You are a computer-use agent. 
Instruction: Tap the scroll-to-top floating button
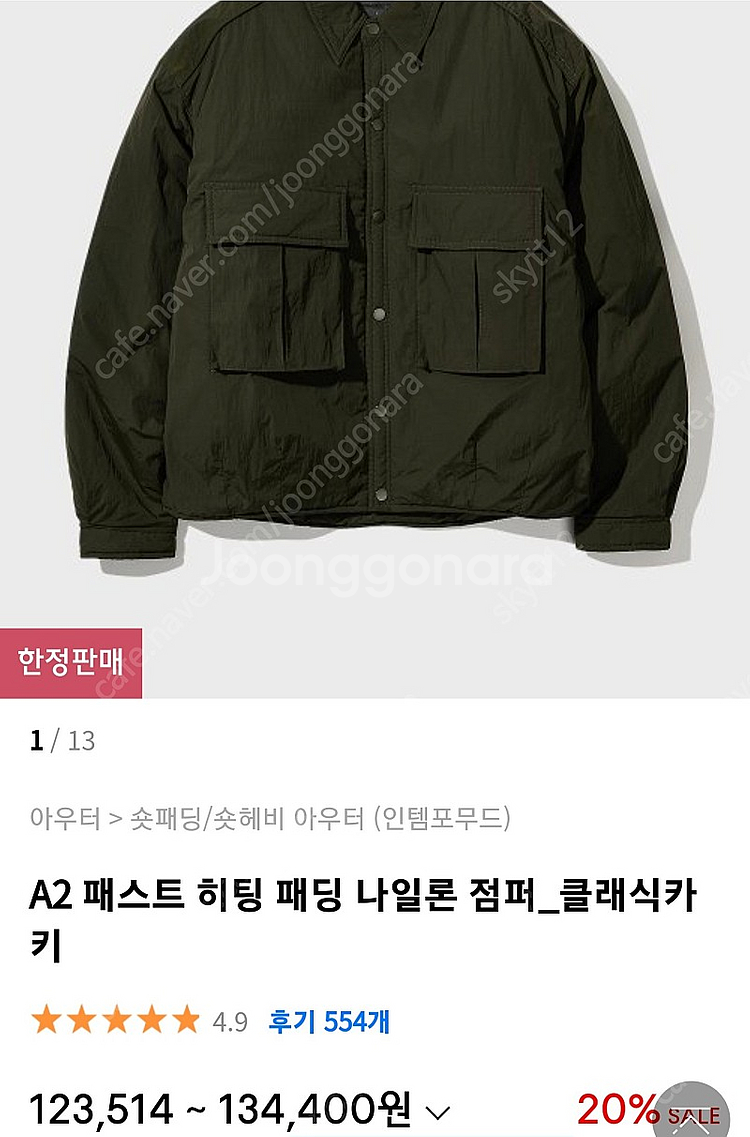692,1111
